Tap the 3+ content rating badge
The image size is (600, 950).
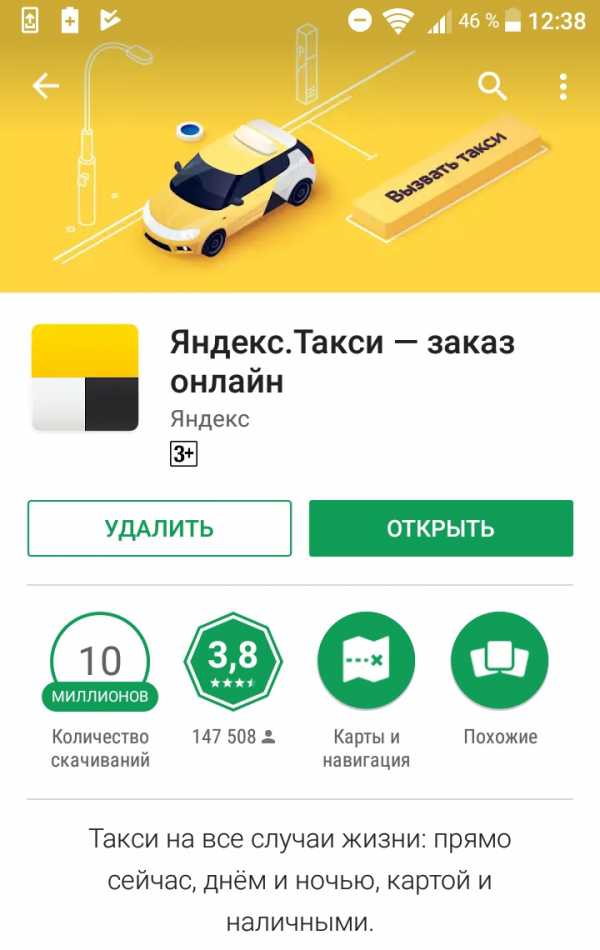pos(184,454)
